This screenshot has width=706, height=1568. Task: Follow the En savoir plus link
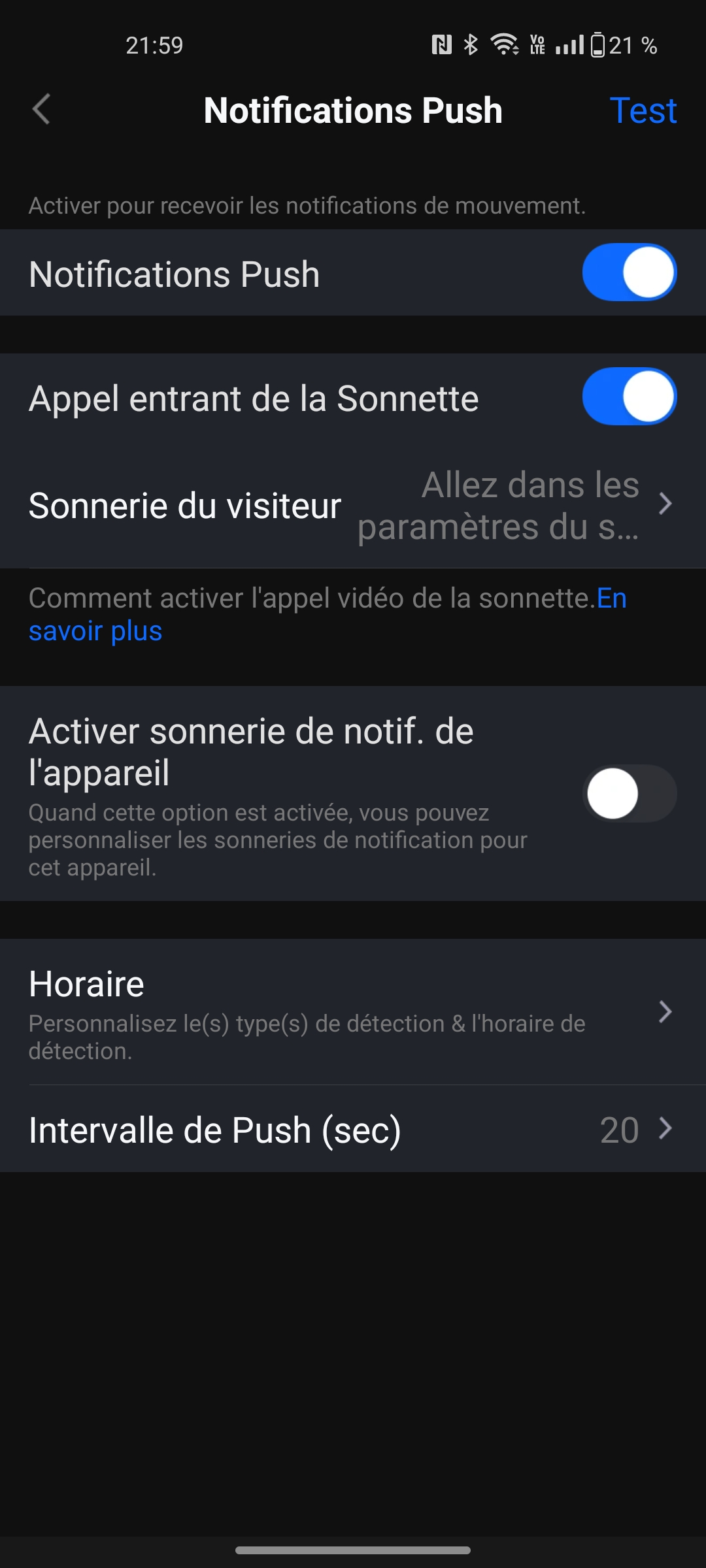95,632
